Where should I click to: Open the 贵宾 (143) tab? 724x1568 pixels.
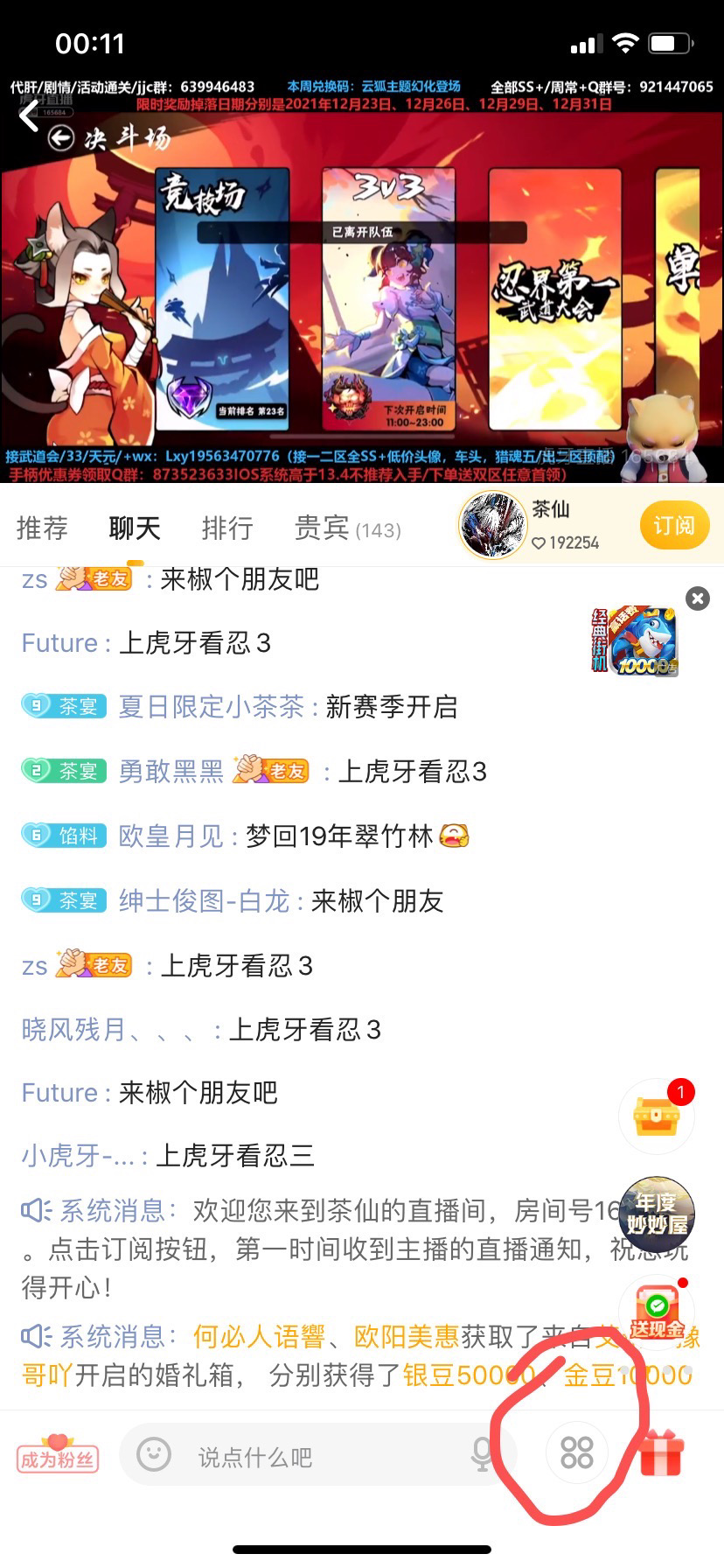click(347, 528)
